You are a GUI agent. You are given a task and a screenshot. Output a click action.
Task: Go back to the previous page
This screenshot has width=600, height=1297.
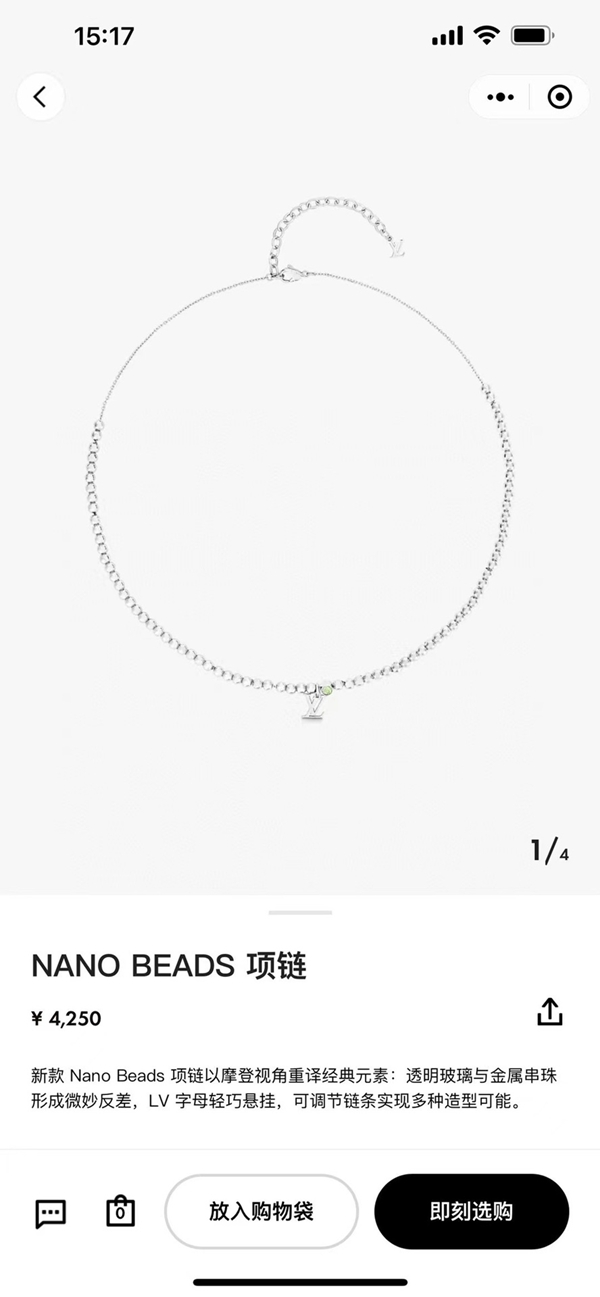click(x=40, y=97)
